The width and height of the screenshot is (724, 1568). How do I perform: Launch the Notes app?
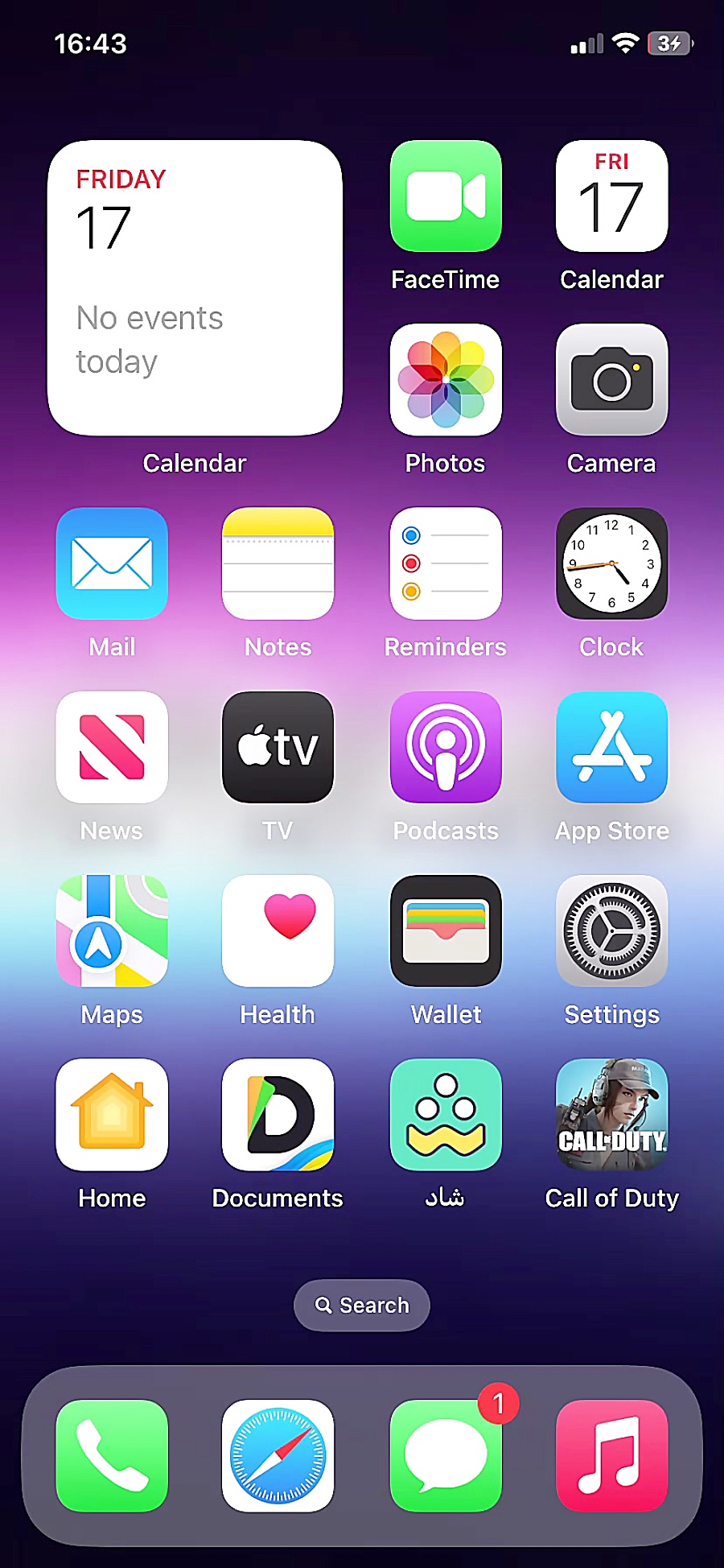278,563
